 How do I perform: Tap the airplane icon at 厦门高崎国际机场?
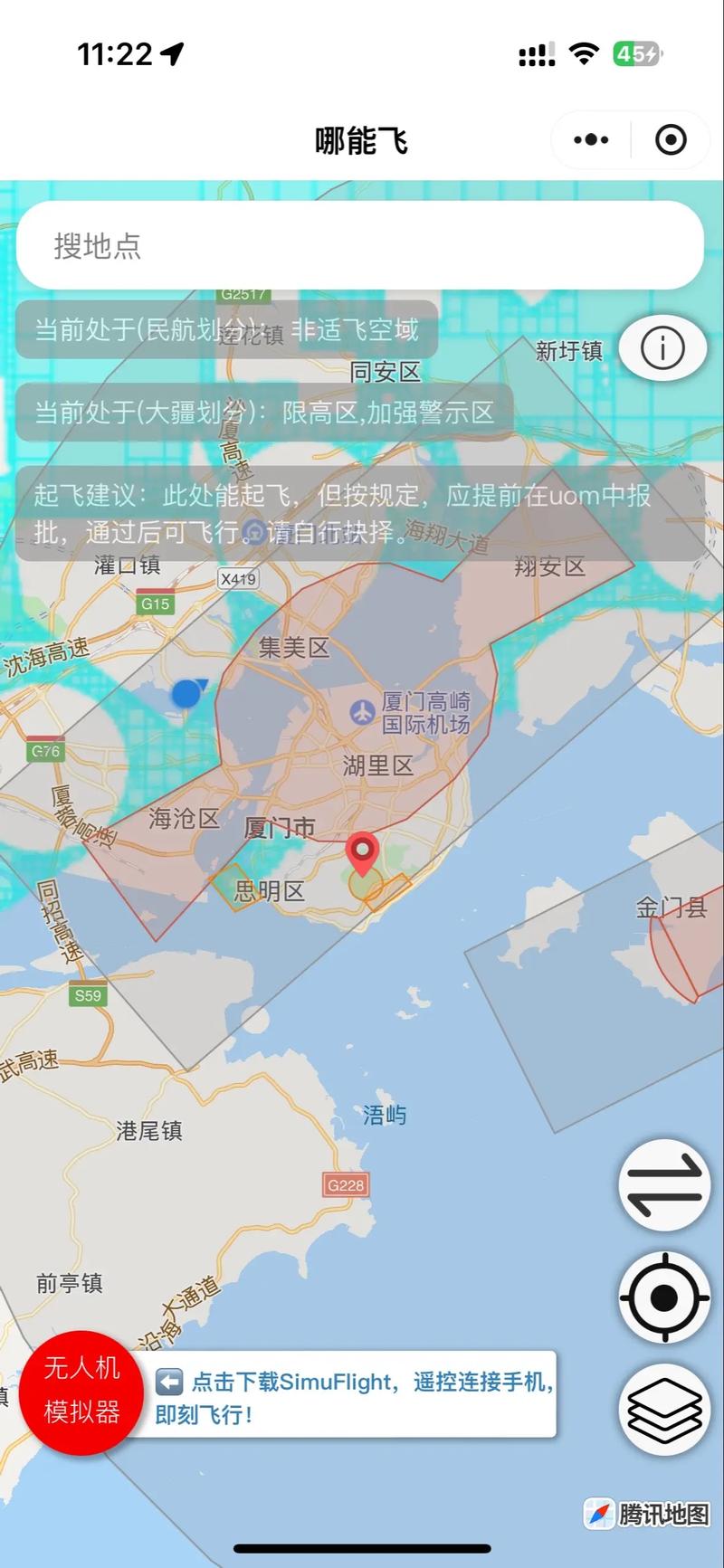click(x=361, y=710)
